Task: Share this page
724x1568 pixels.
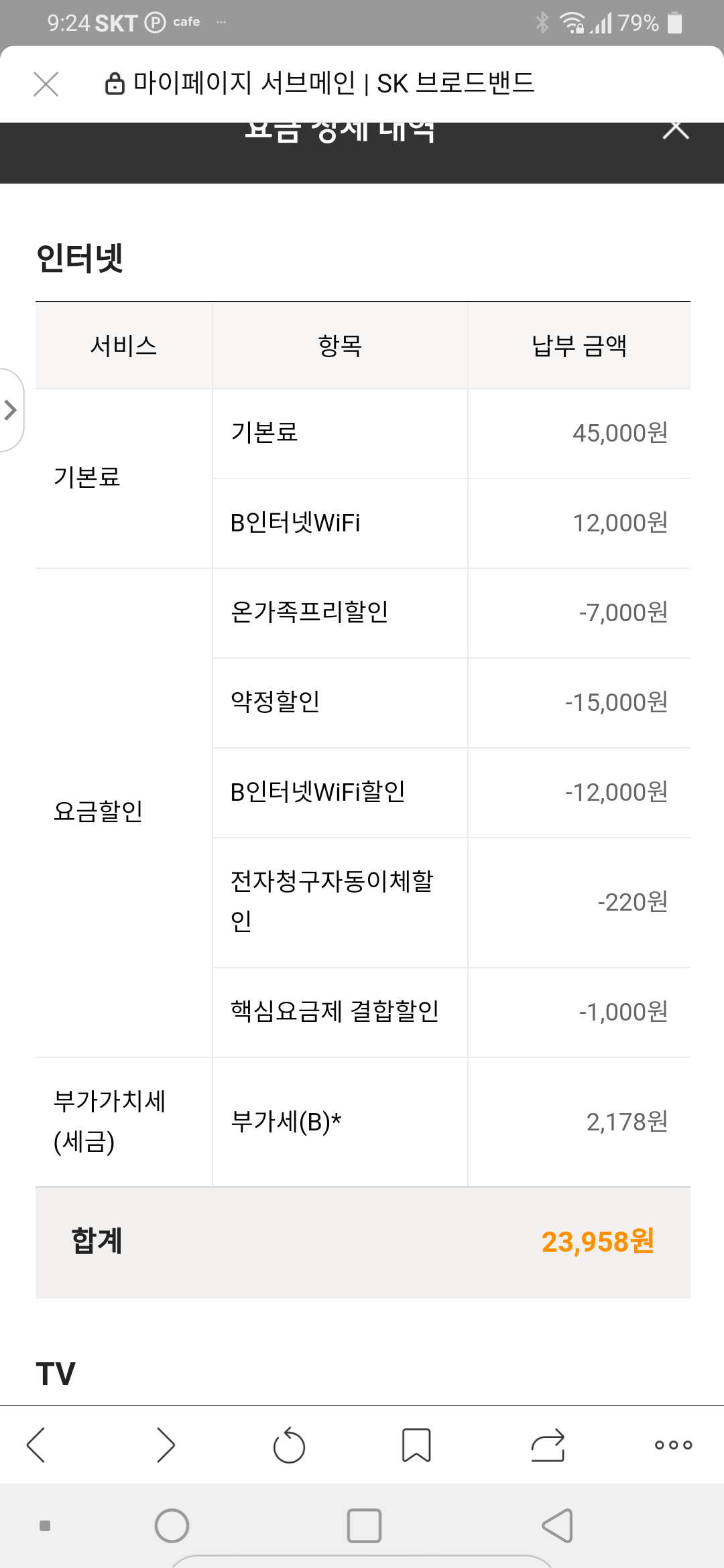Action: tap(548, 1445)
